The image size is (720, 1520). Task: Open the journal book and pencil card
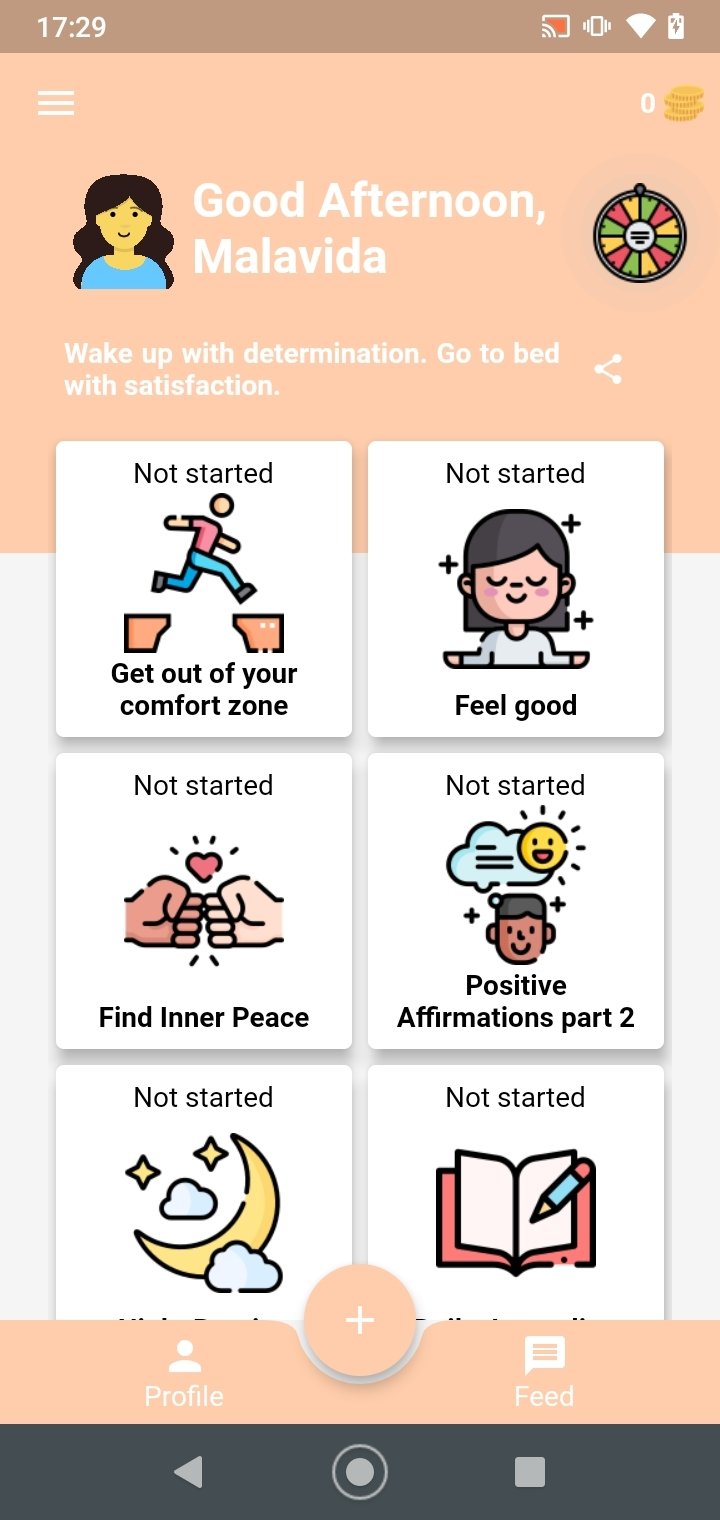[516, 1200]
